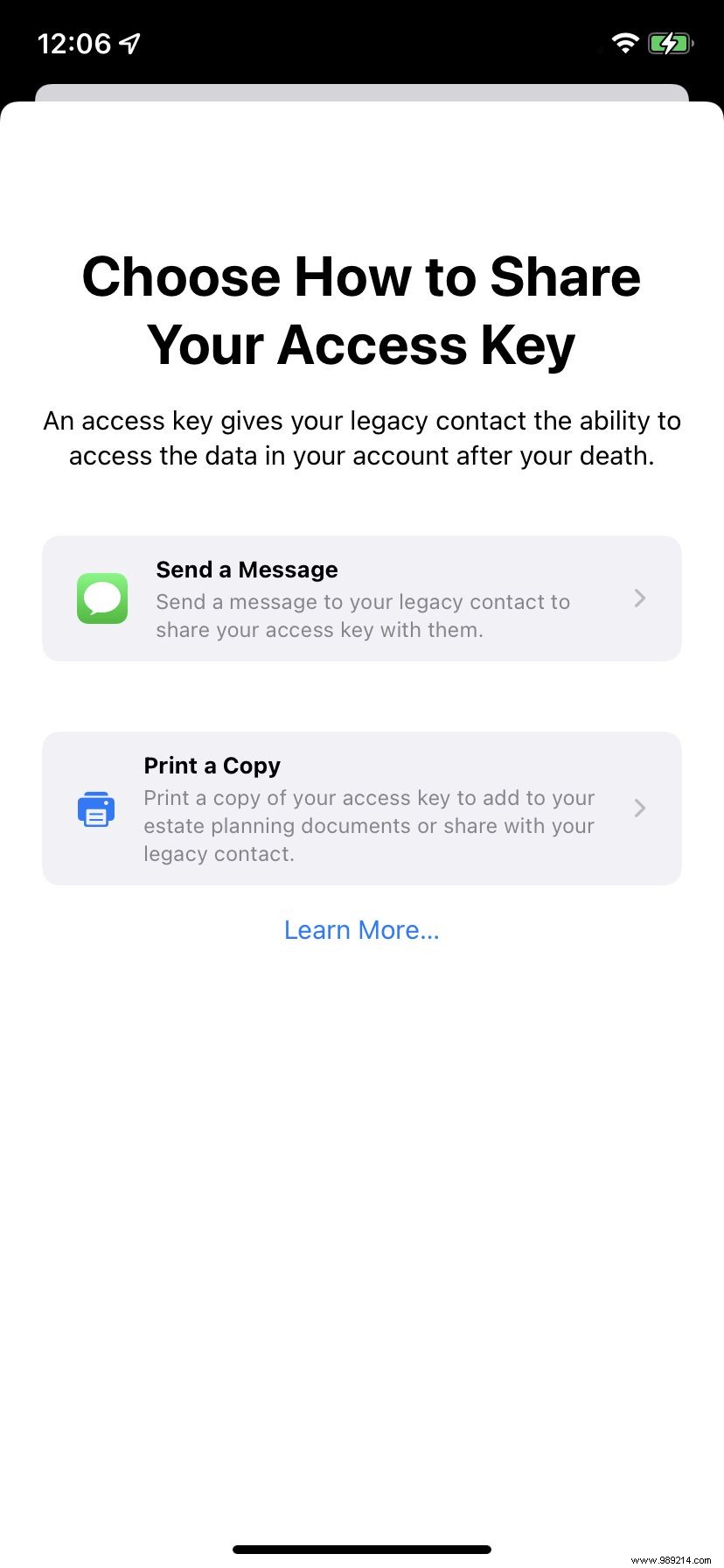Tap the speech bubble inside the Messages icon

[x=101, y=598]
